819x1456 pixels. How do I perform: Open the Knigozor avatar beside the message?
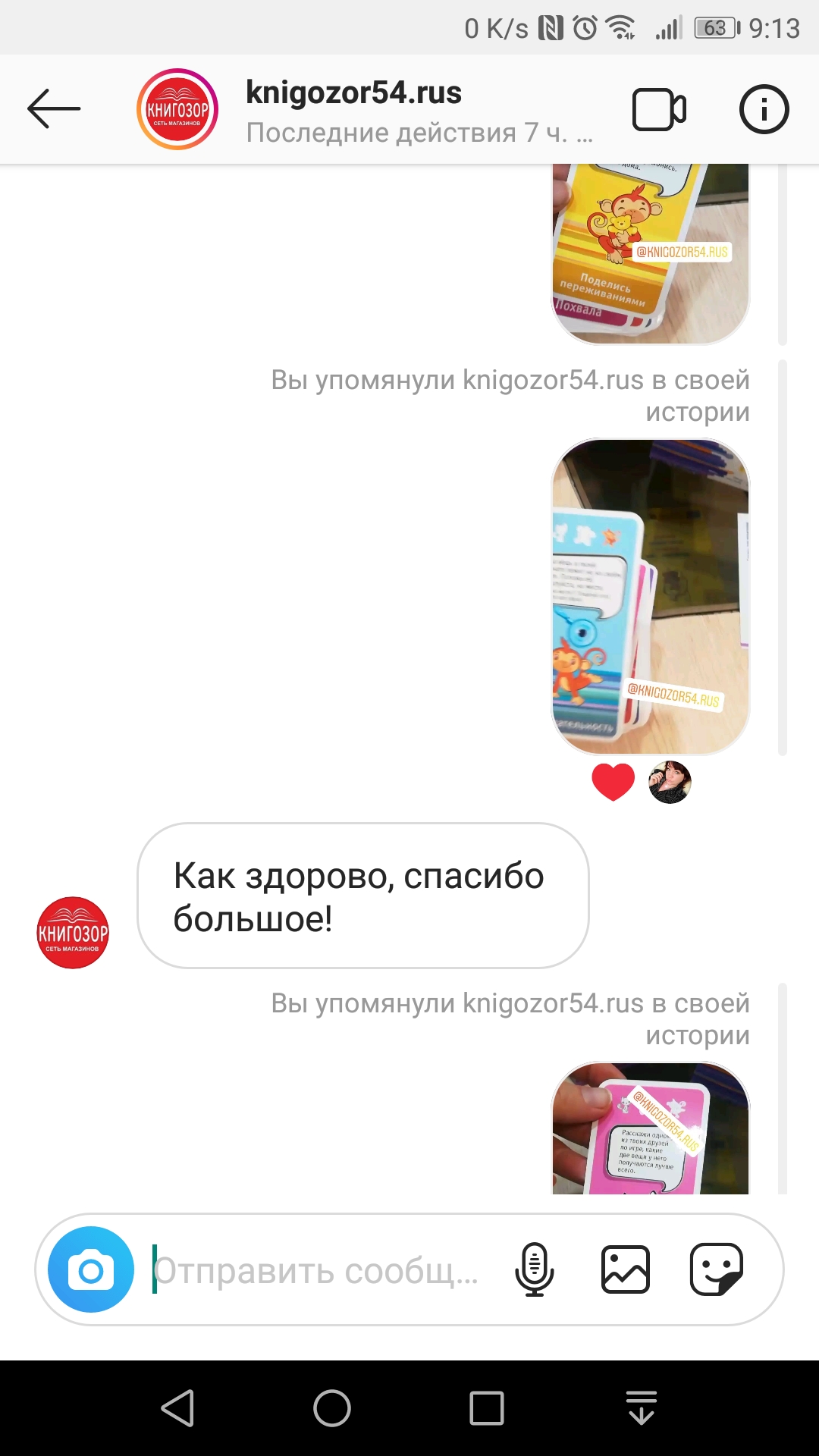pos(73,933)
